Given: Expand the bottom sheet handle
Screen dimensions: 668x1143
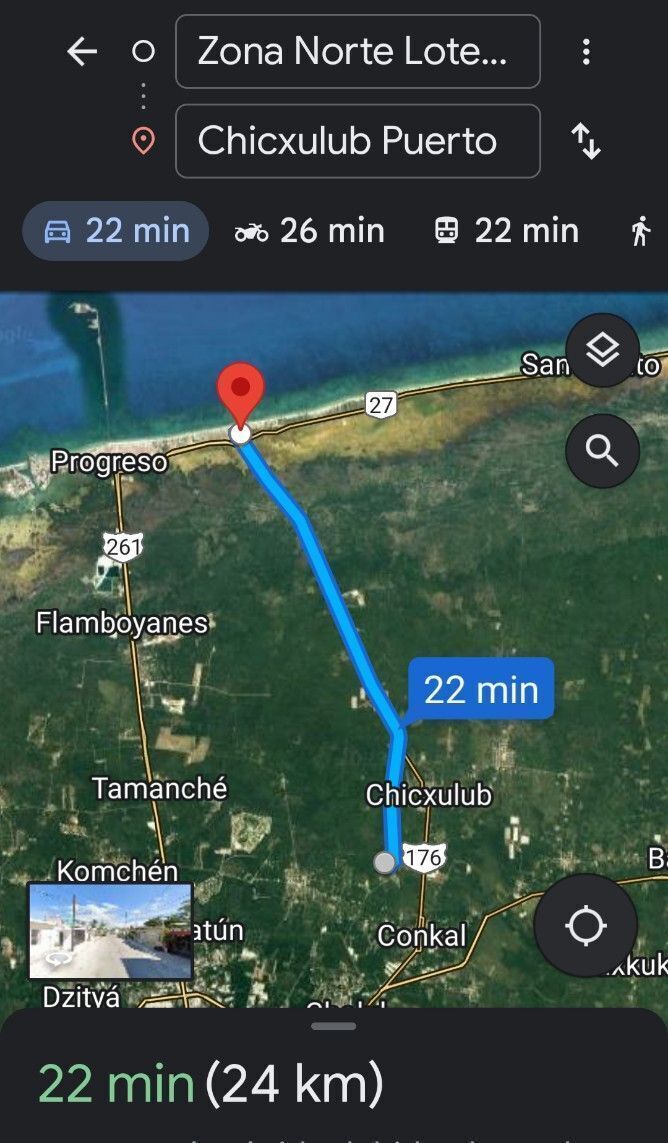Looking at the screenshot, I should 334,1026.
